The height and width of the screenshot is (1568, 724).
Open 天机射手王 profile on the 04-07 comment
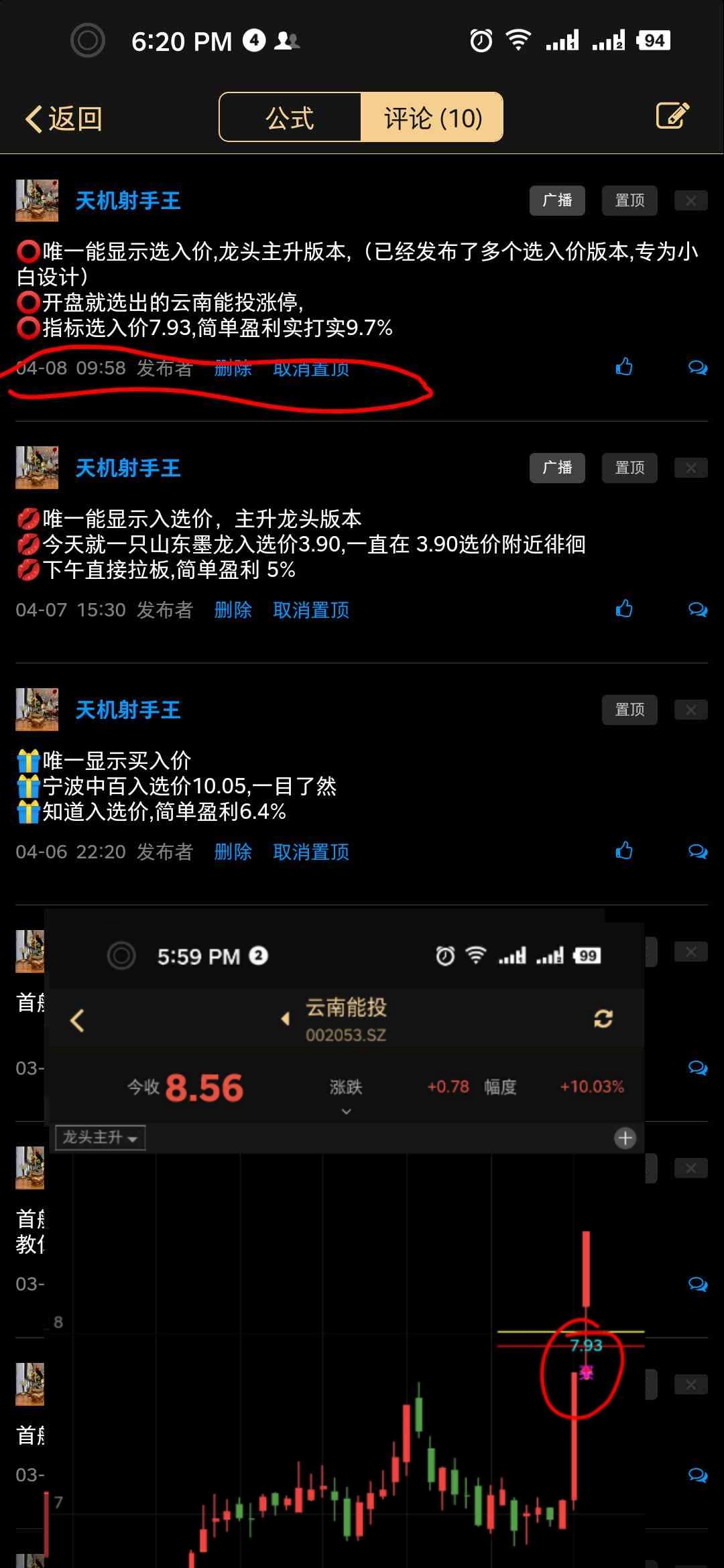click(127, 468)
